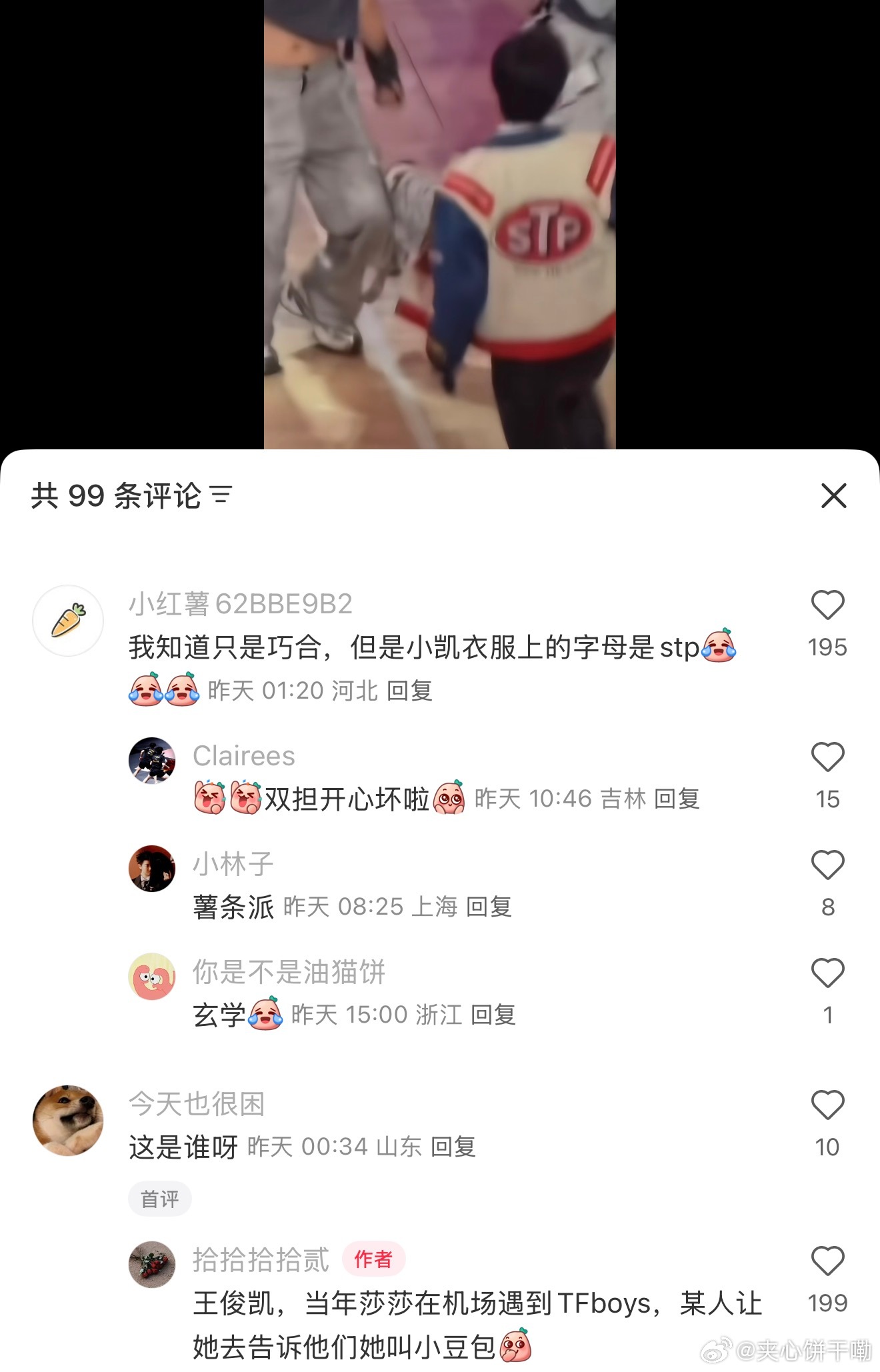This screenshot has height=1372, width=880.
Task: Like 小红薯62BBE9B2's comment
Action: pyautogui.click(x=827, y=605)
